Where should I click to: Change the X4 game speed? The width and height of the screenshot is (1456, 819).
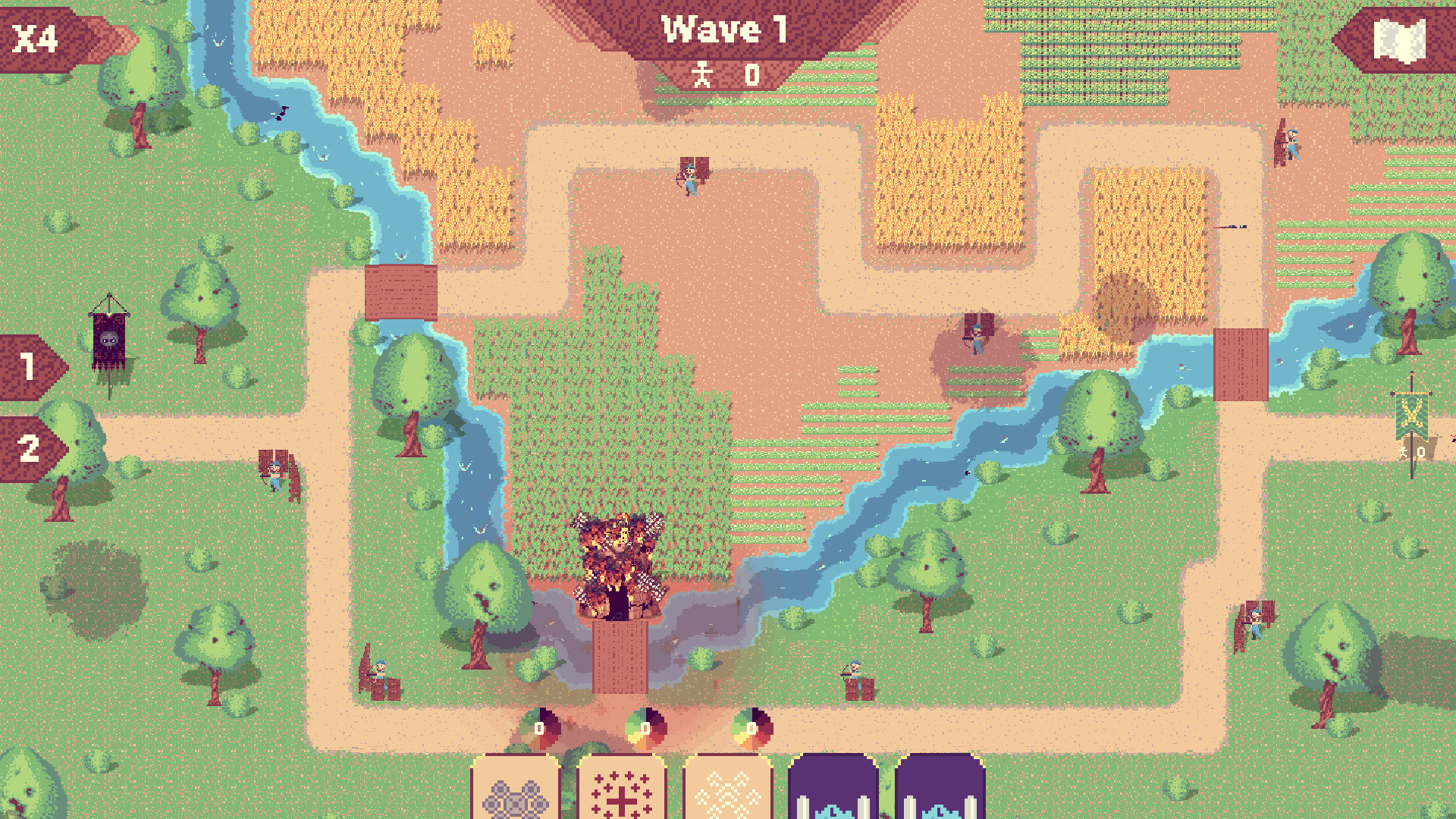(x=38, y=39)
